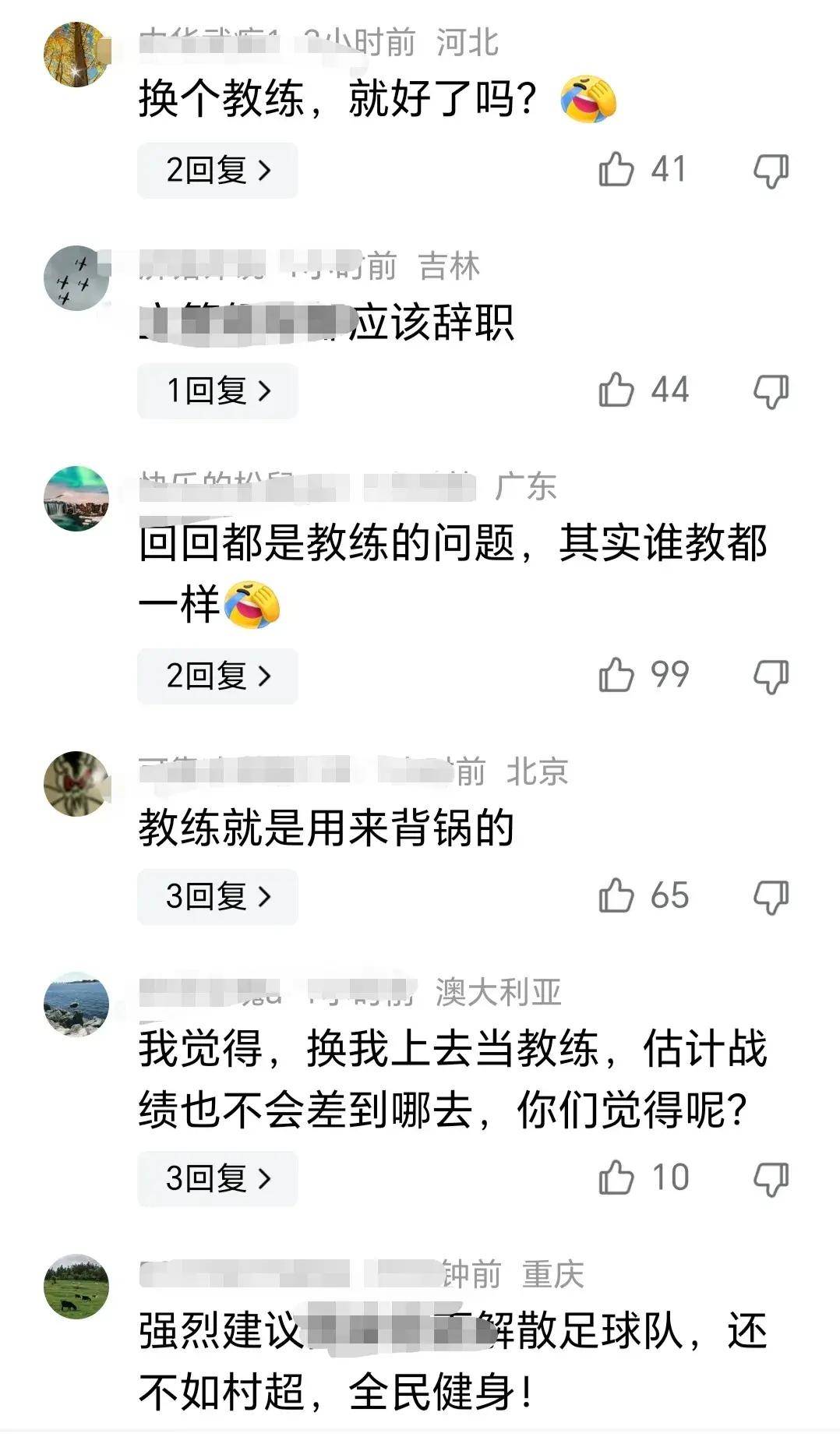Dislike the 应该辞职 comment

coord(771,391)
